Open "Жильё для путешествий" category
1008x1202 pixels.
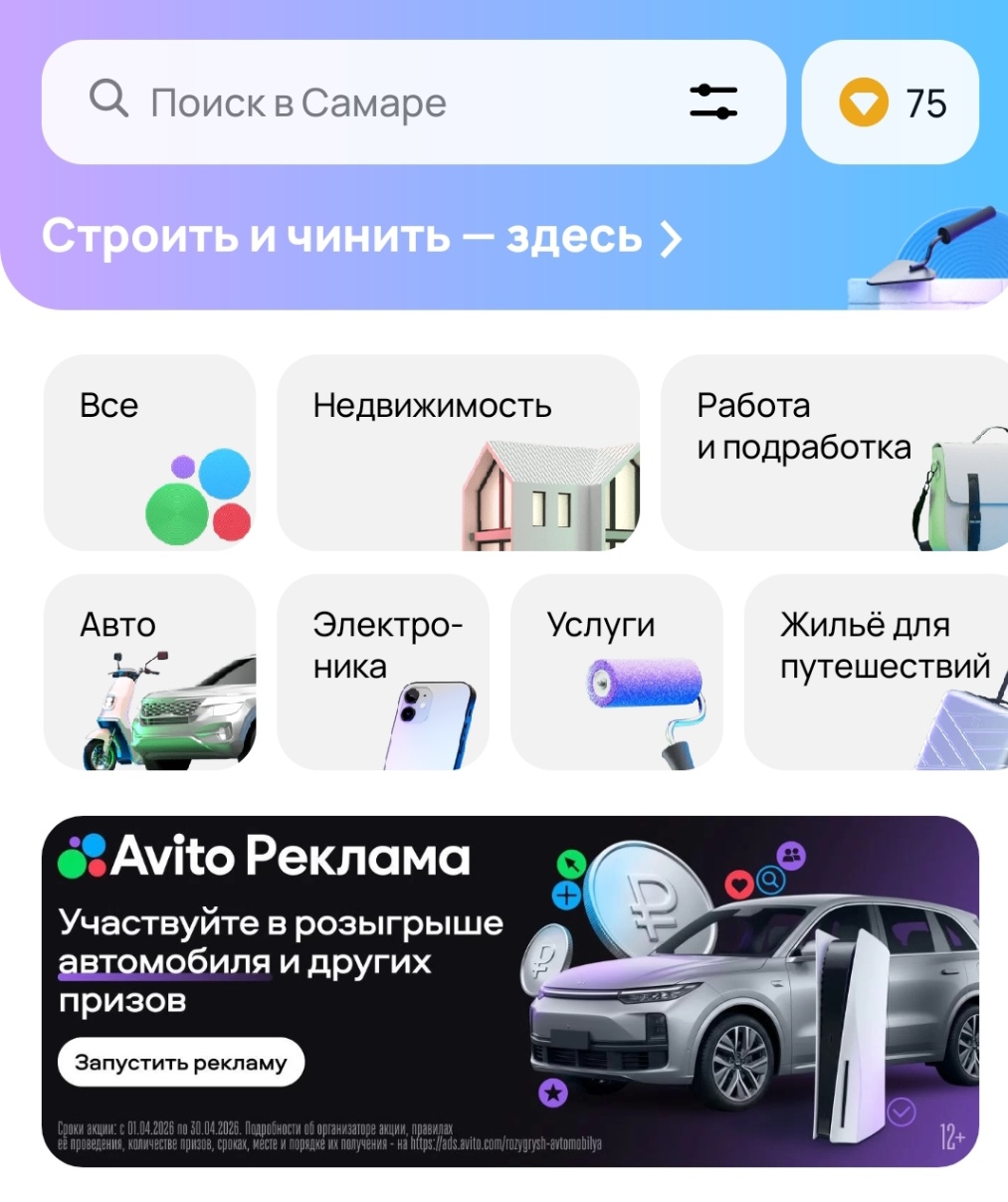tap(876, 672)
